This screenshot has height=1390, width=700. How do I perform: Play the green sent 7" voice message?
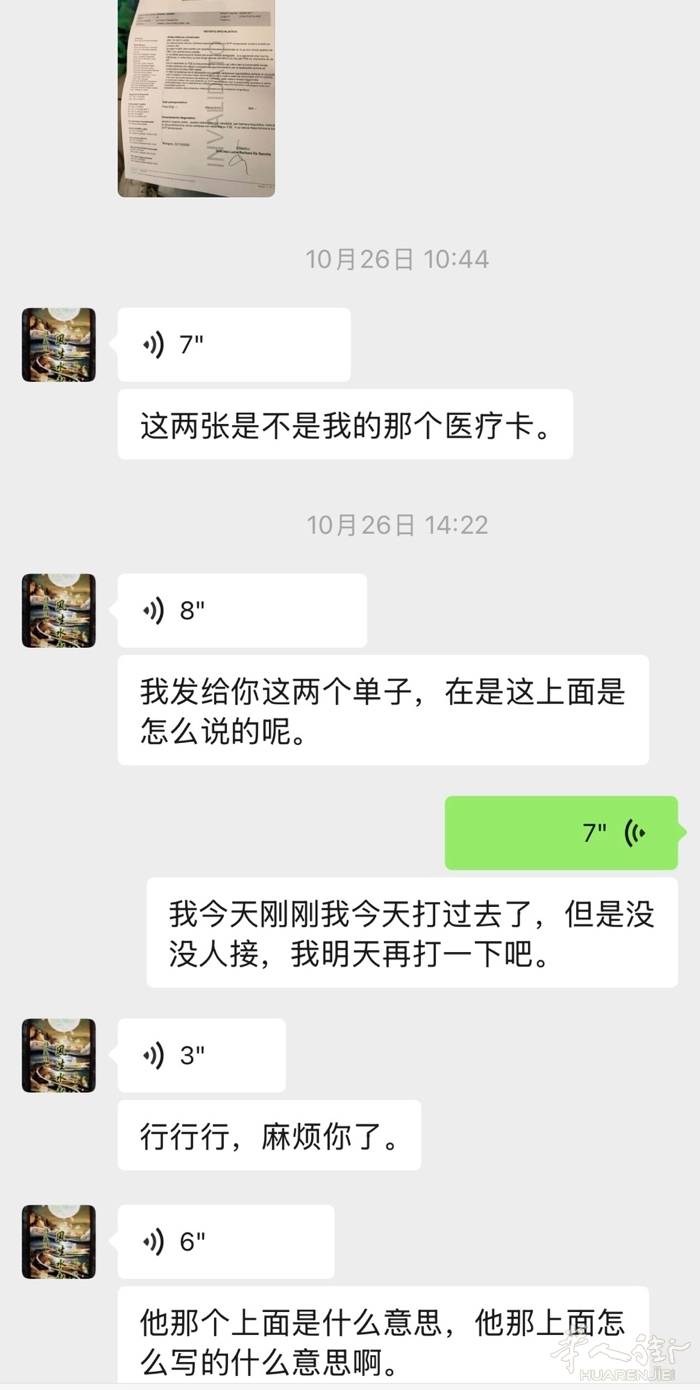tap(561, 832)
